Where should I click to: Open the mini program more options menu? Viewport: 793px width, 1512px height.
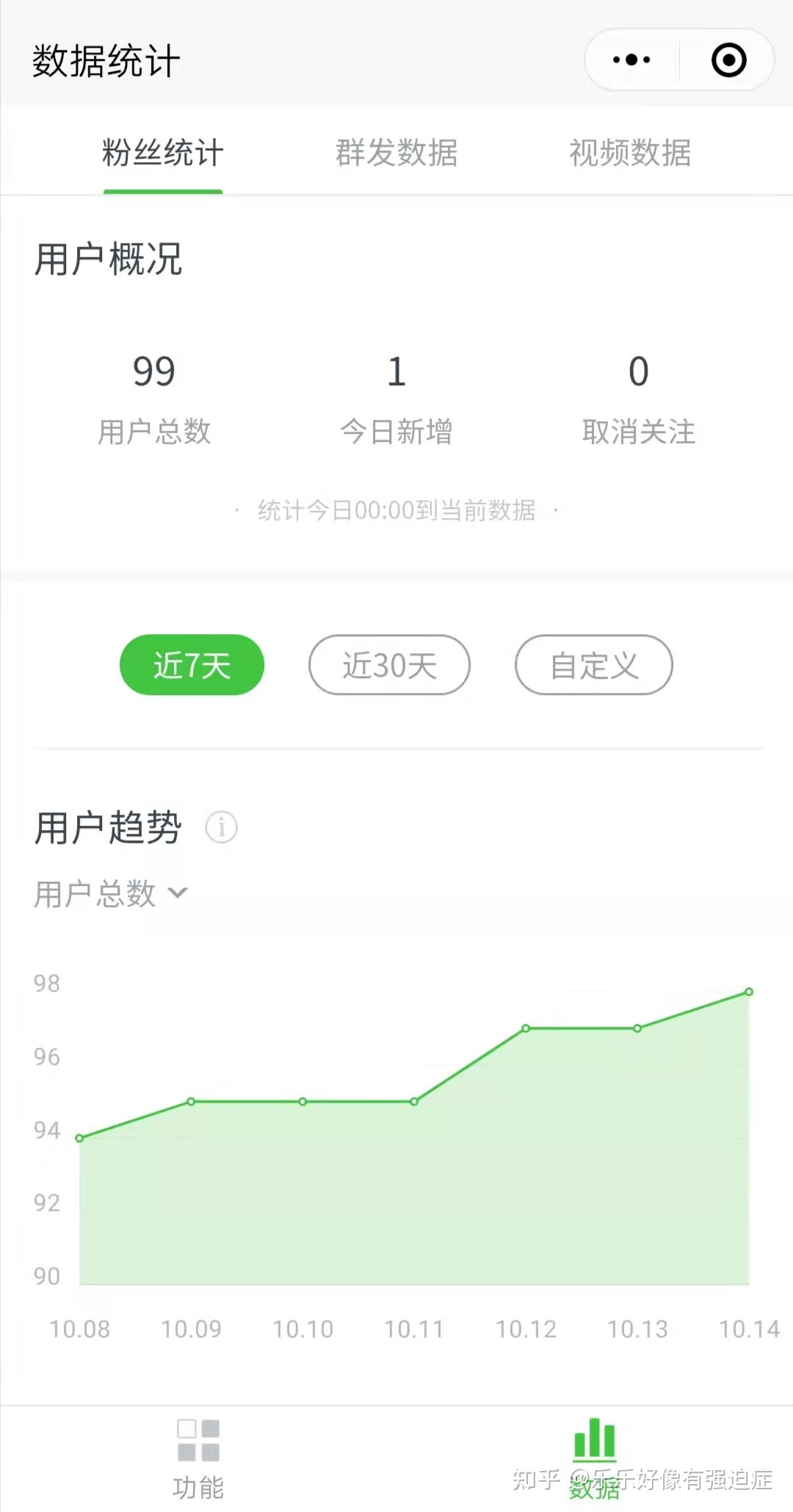[631, 60]
